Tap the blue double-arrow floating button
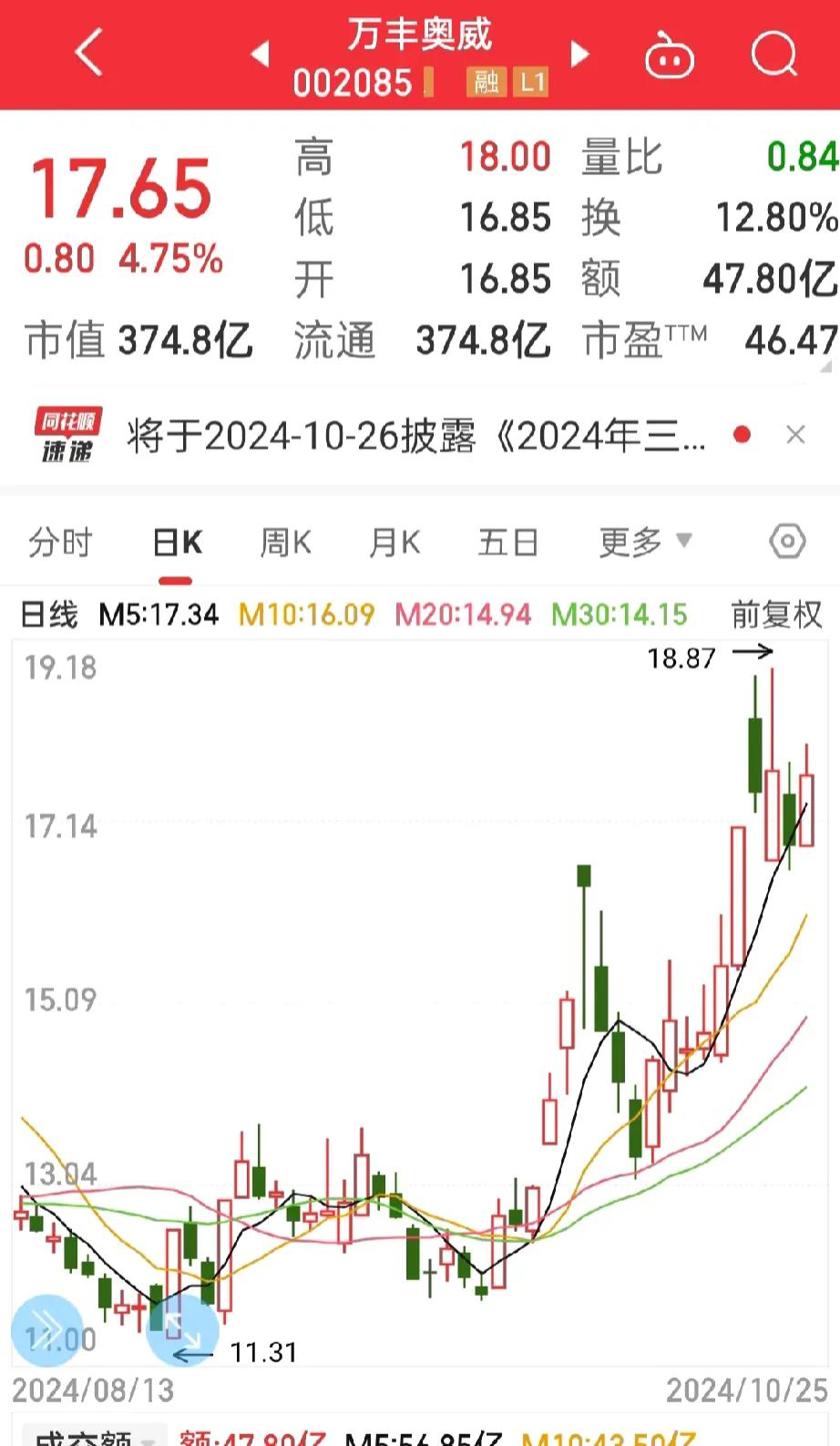Viewport: 840px width, 1446px height. click(x=46, y=1330)
